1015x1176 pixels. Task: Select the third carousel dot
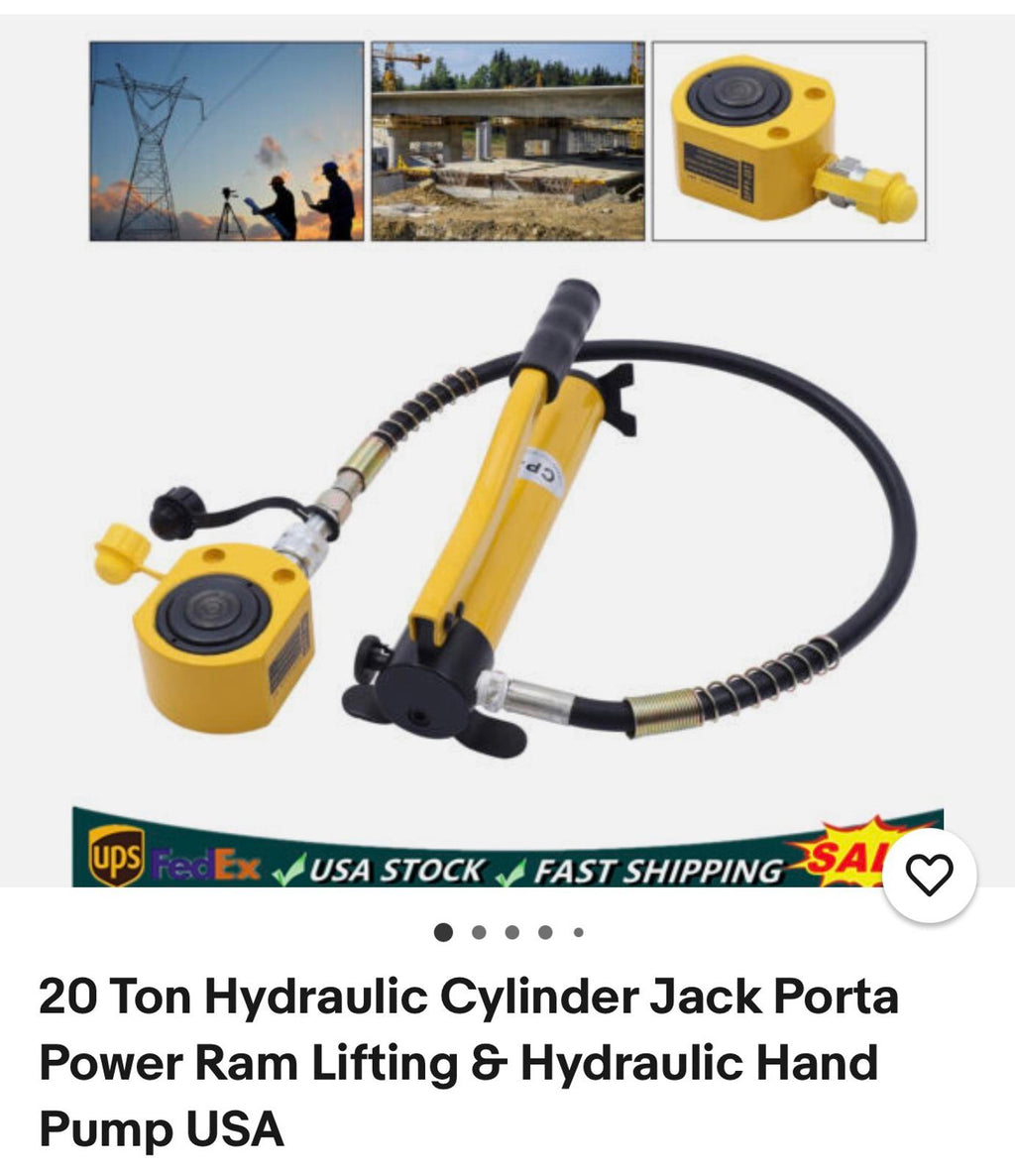click(x=510, y=931)
